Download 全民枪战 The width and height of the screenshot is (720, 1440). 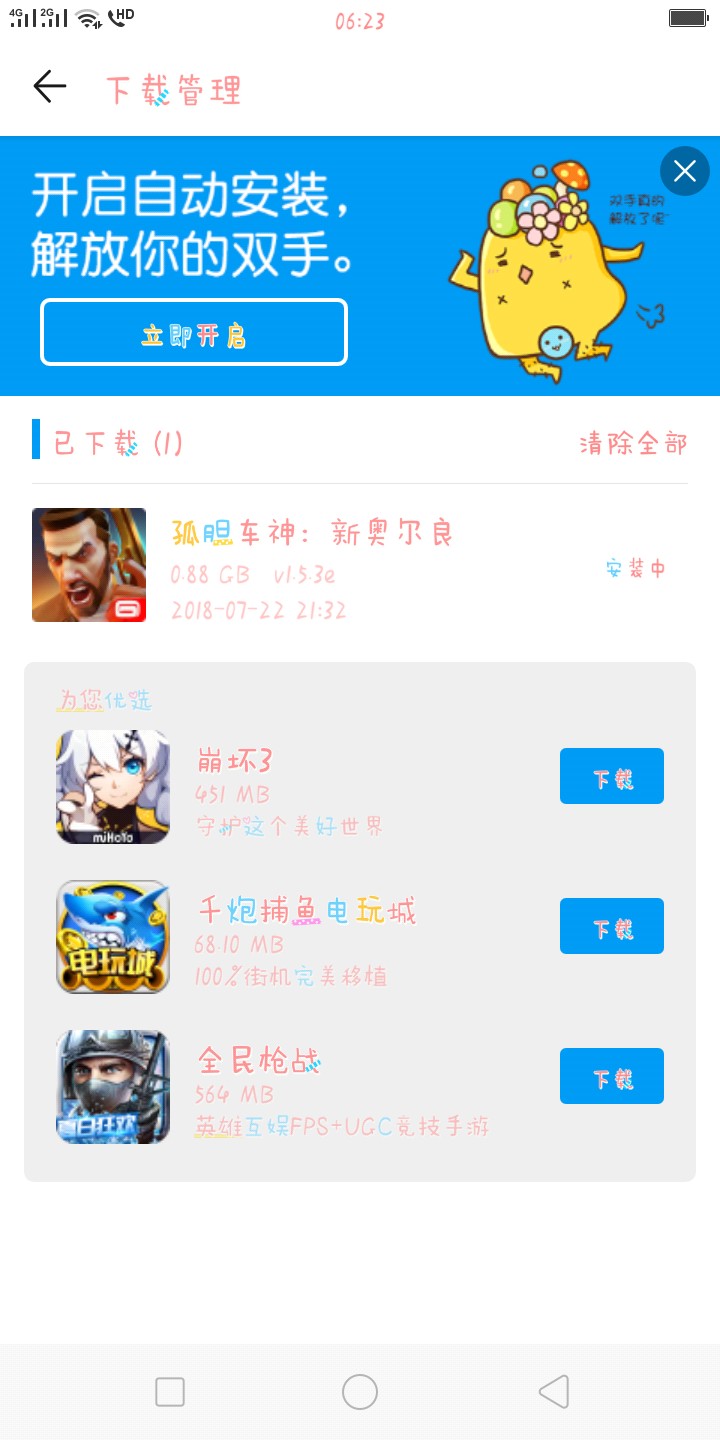click(612, 1076)
